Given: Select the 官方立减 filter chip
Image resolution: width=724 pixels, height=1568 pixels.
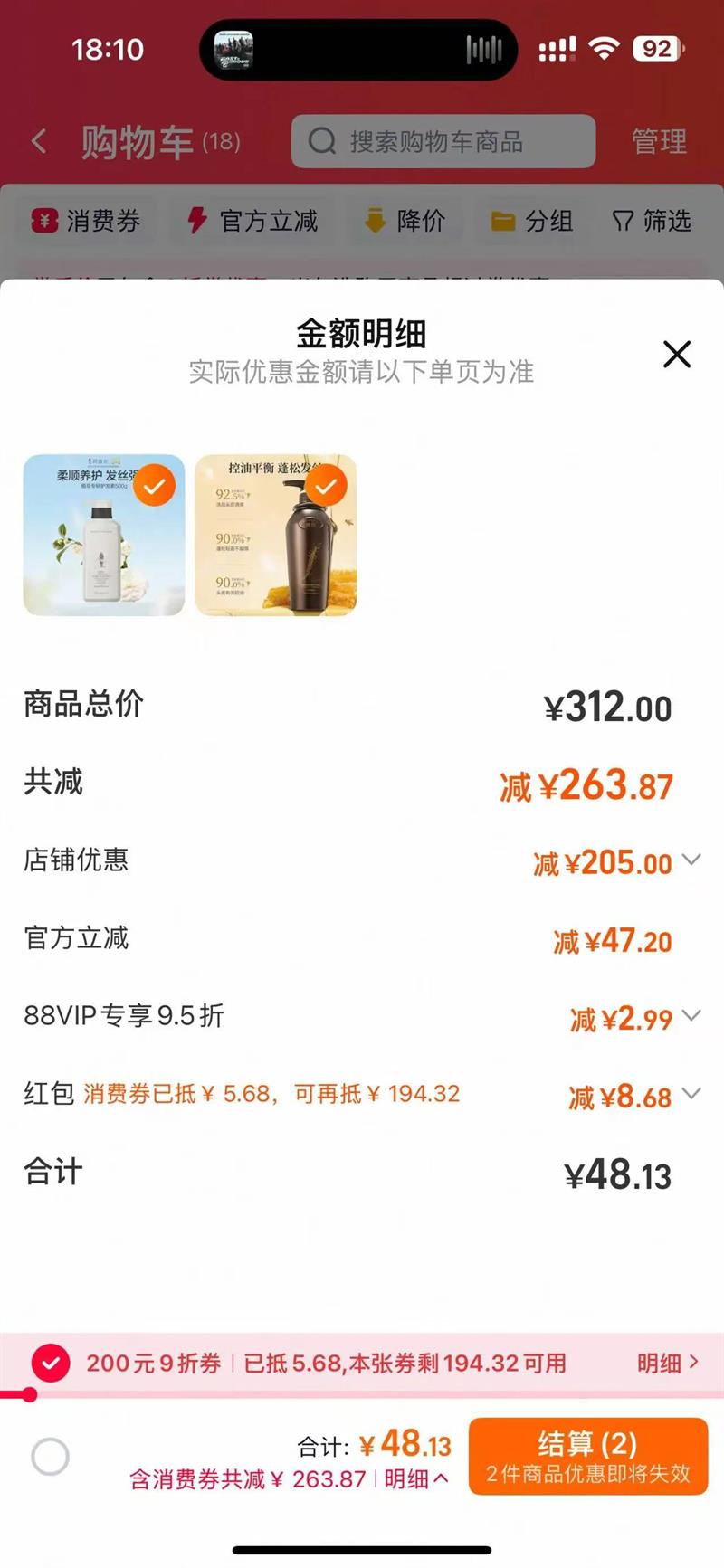Looking at the screenshot, I should 252,221.
